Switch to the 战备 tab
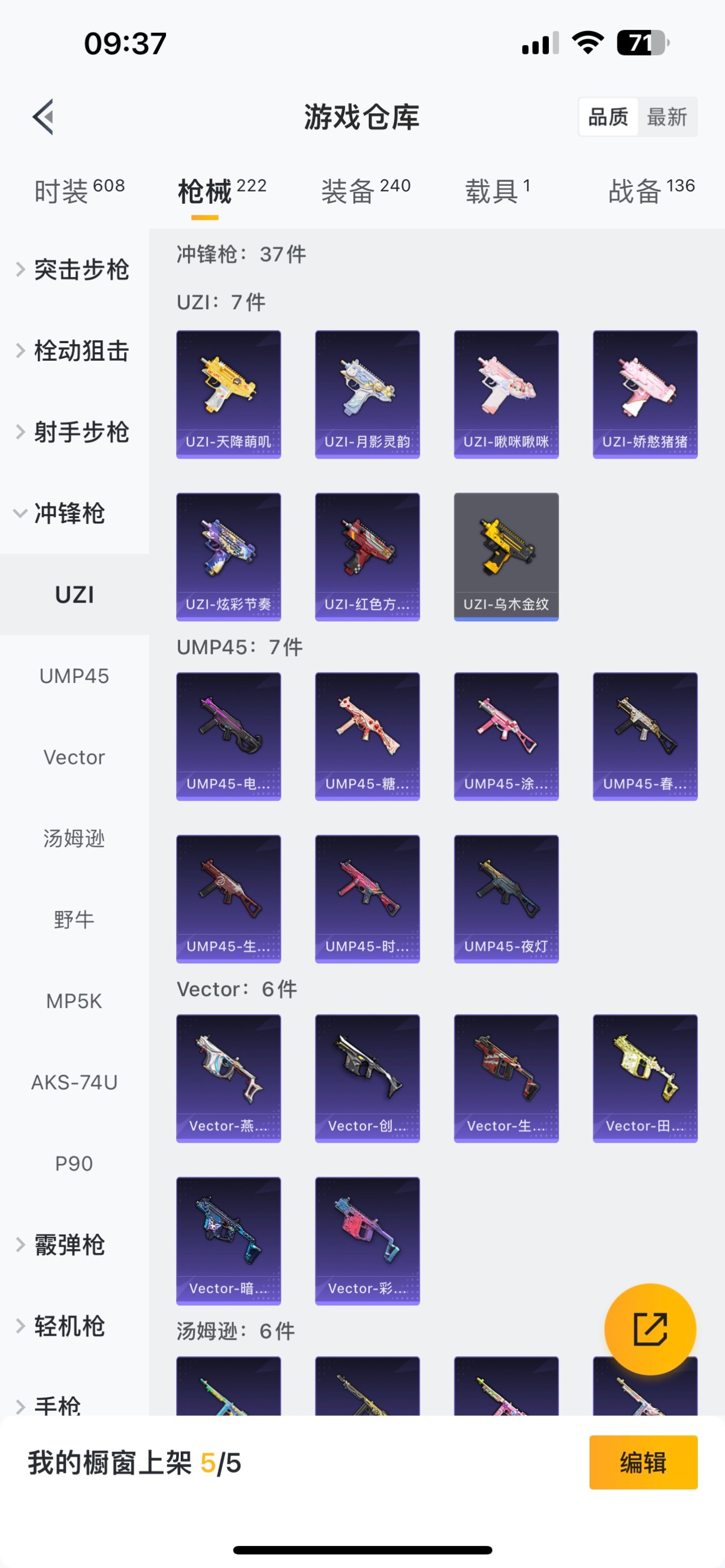The image size is (725, 1568). (651, 190)
